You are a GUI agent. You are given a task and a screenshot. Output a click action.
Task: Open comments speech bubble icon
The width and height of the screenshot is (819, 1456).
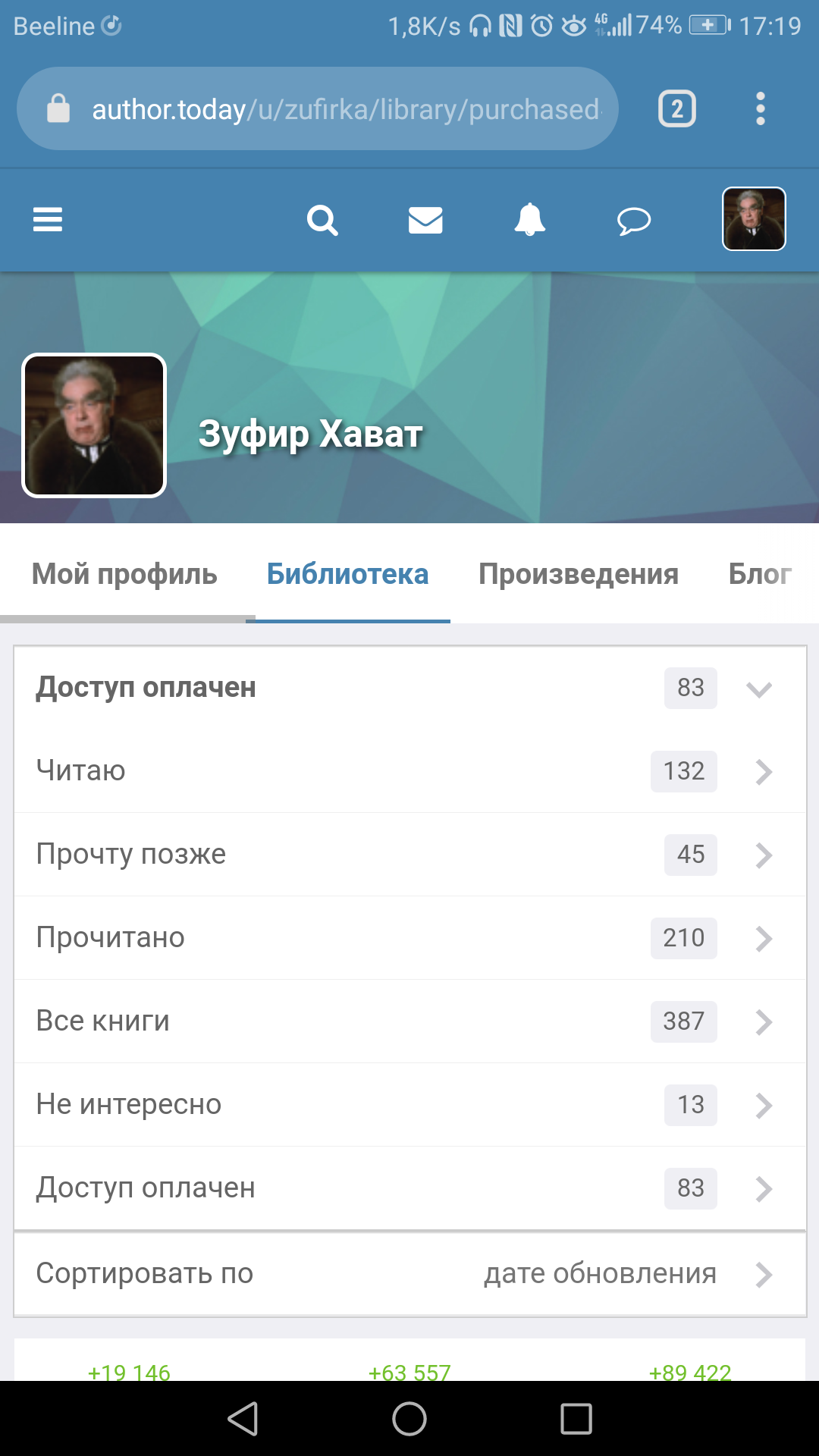coord(634,221)
